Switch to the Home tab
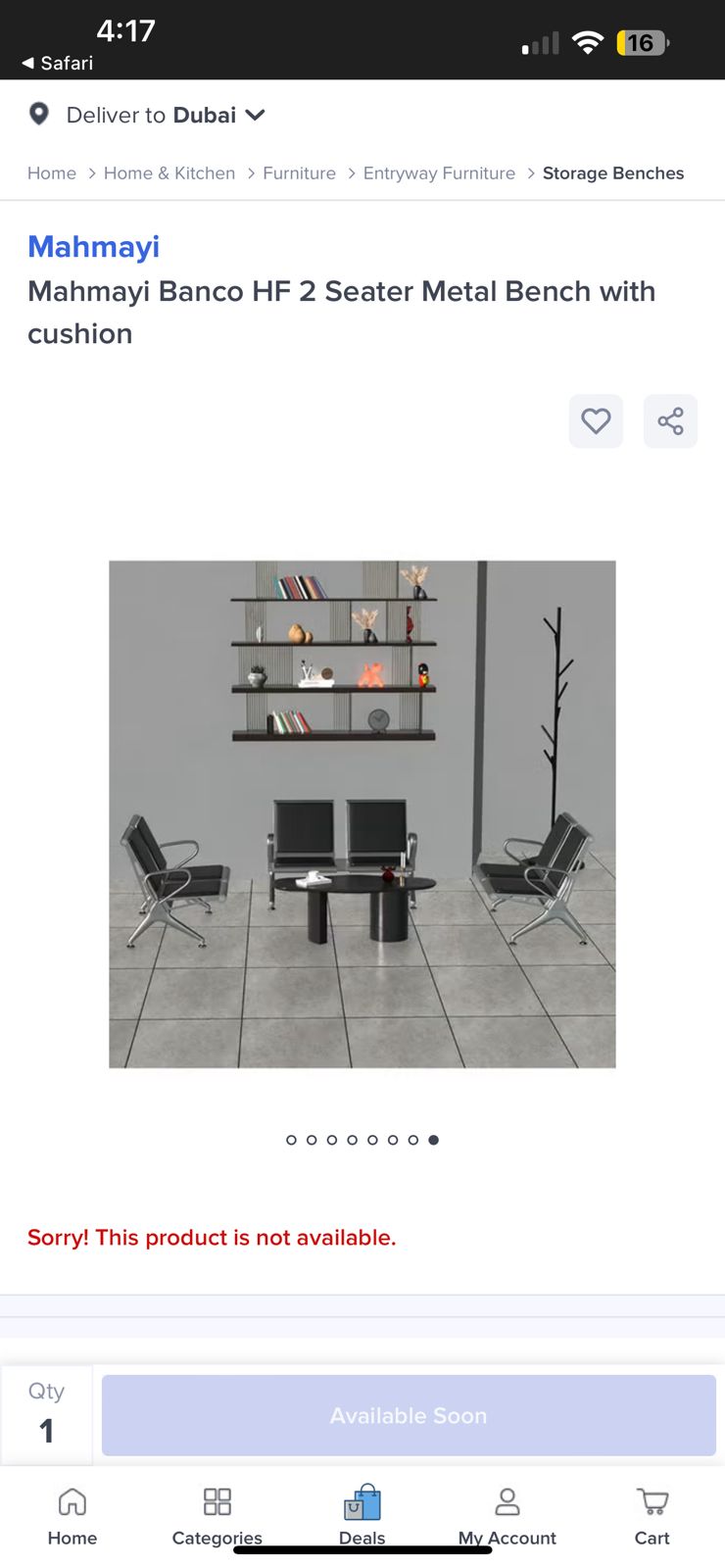 point(72,1516)
